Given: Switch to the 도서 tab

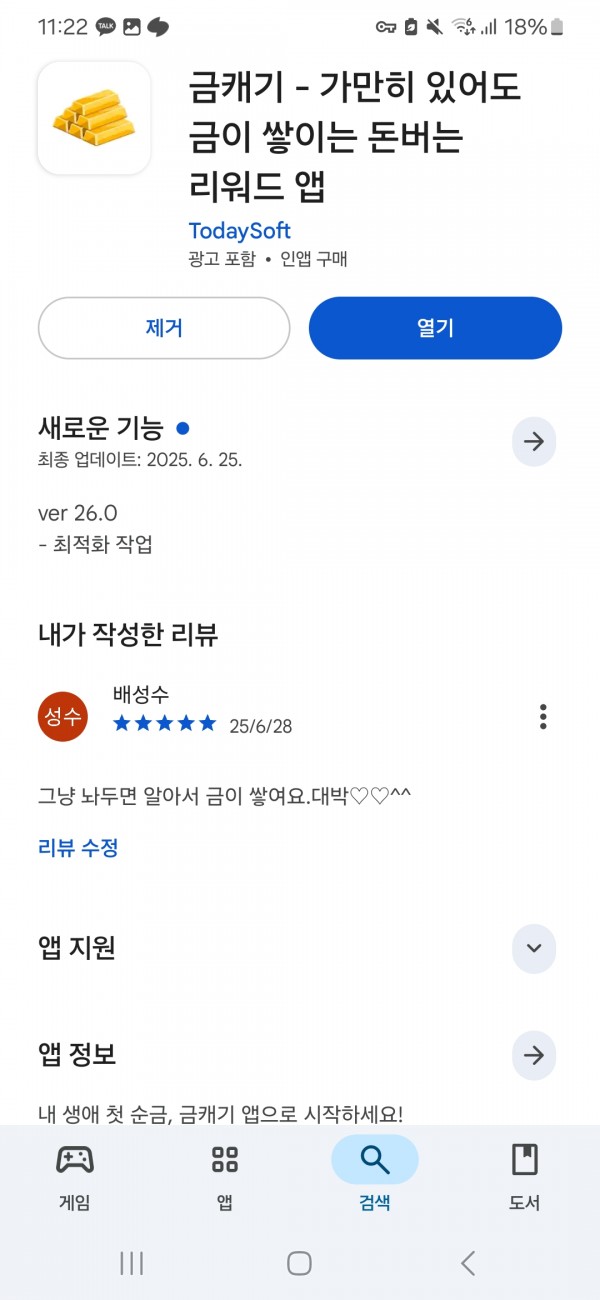Looking at the screenshot, I should [x=525, y=1176].
